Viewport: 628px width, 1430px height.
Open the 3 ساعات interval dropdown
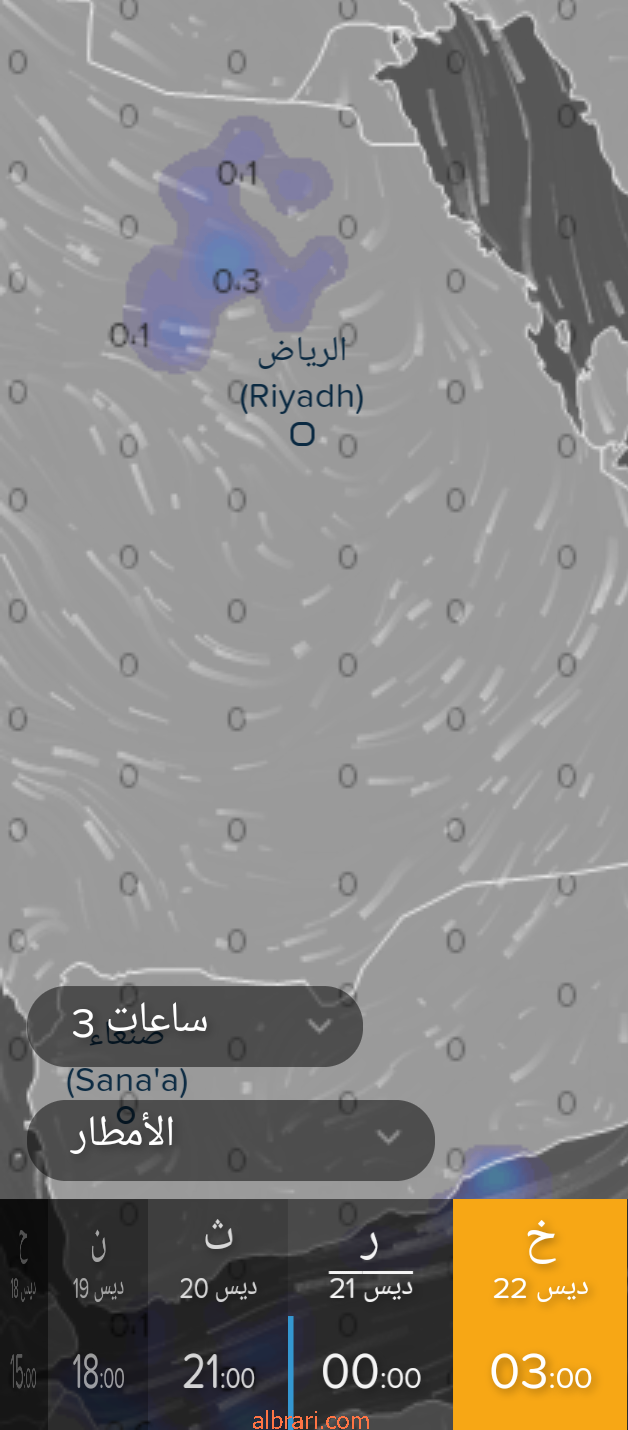(x=195, y=1026)
